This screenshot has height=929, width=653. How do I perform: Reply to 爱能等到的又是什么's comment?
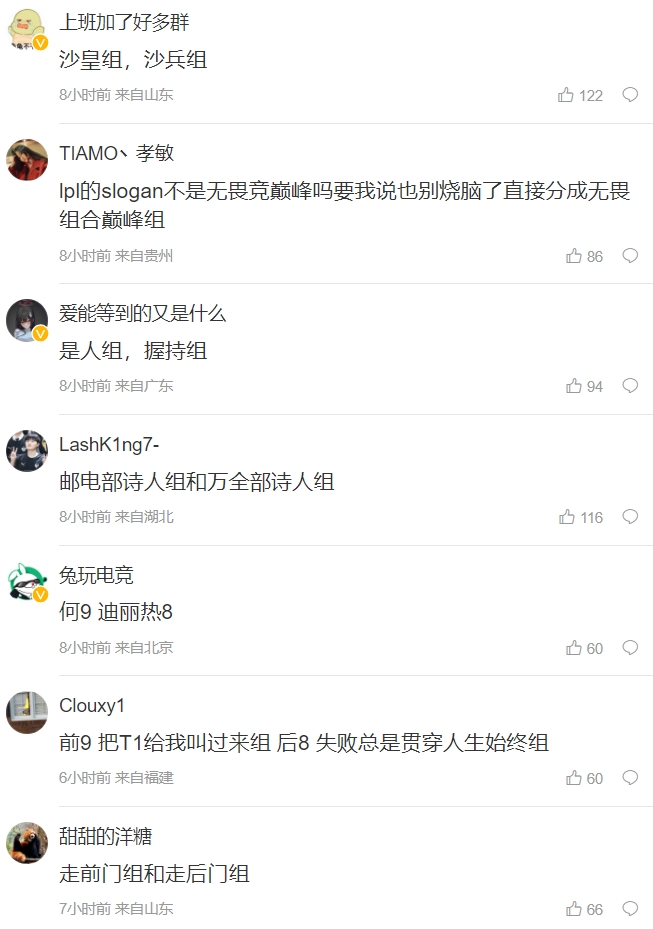[x=630, y=386]
